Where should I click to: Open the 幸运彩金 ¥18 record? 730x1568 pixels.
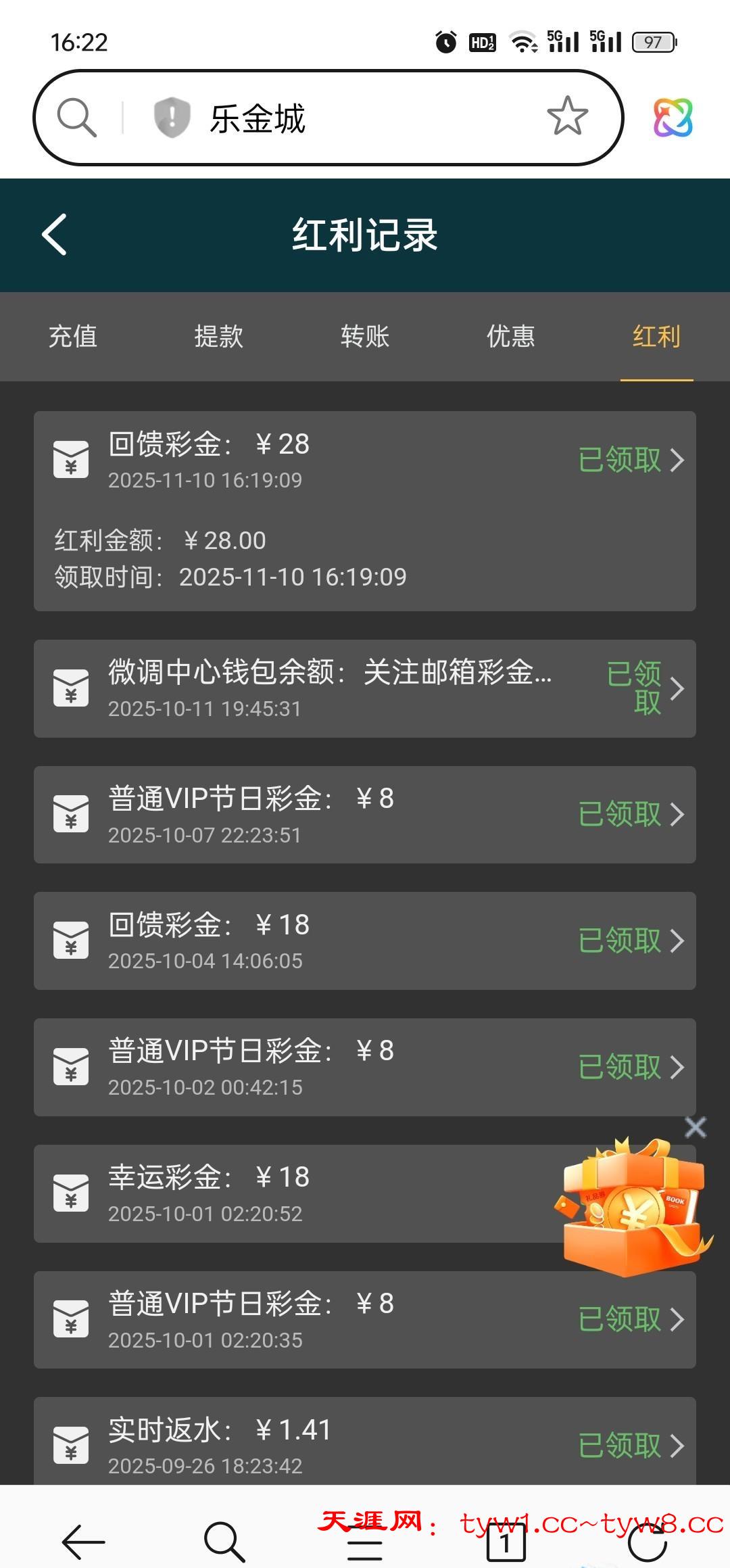(297, 1193)
